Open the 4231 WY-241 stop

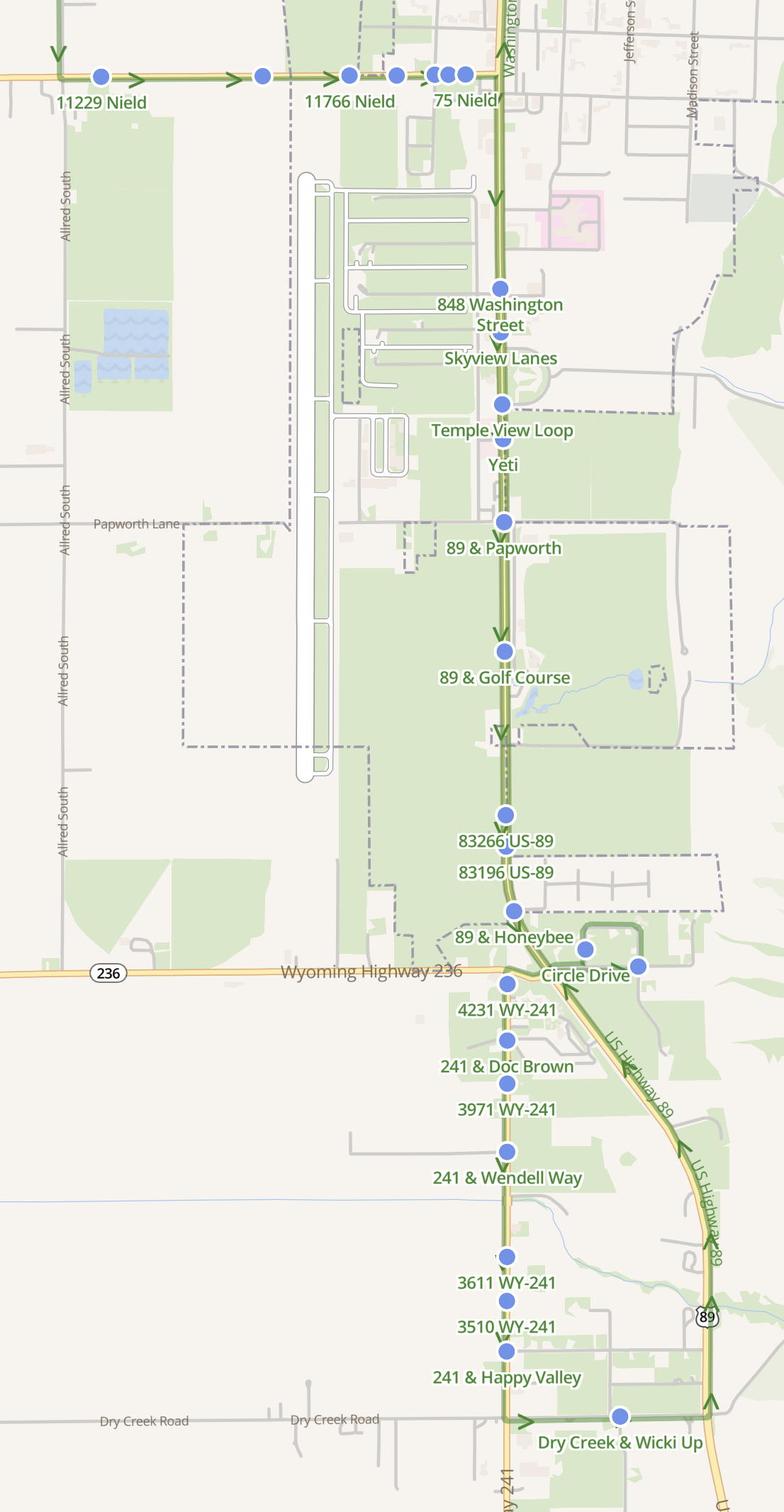point(508,984)
